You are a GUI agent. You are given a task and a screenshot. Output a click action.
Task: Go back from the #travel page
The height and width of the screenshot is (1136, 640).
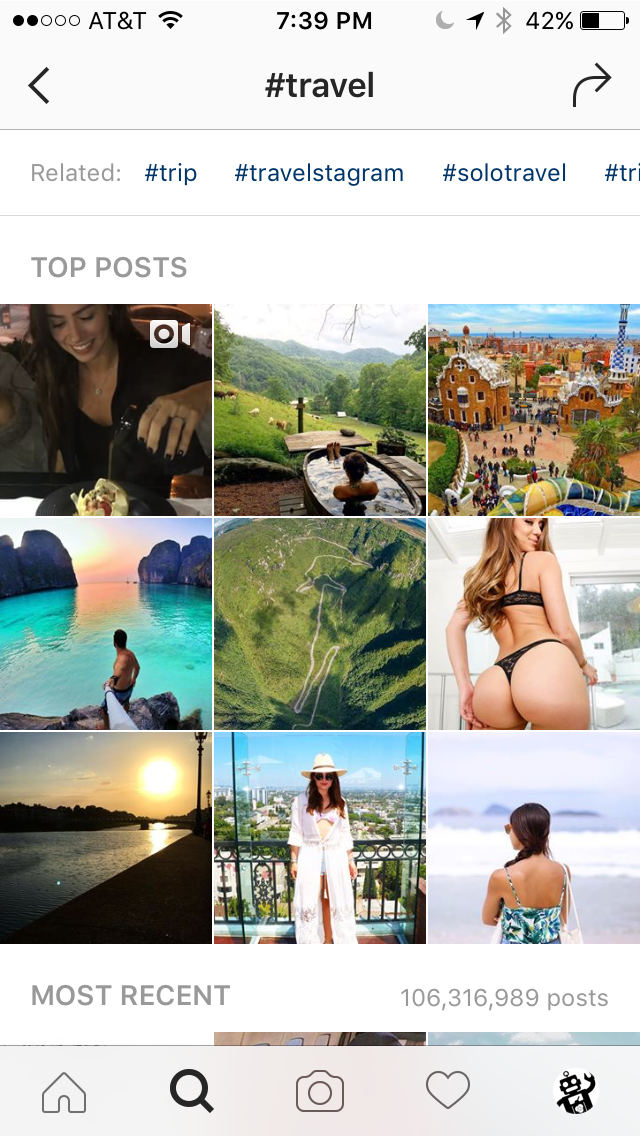[39, 86]
